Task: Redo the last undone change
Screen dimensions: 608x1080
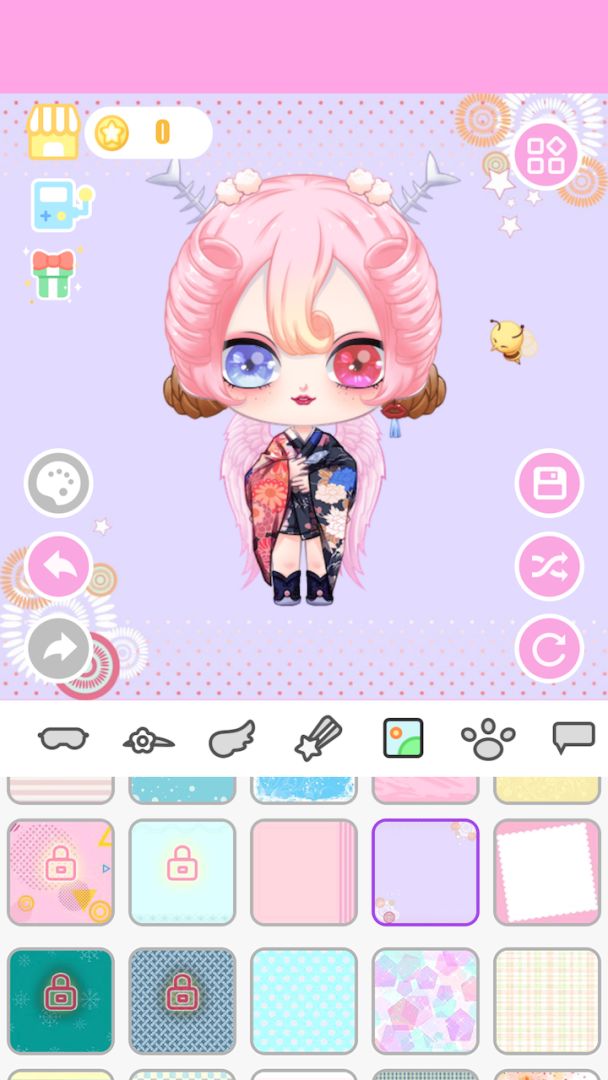Action: click(x=58, y=649)
